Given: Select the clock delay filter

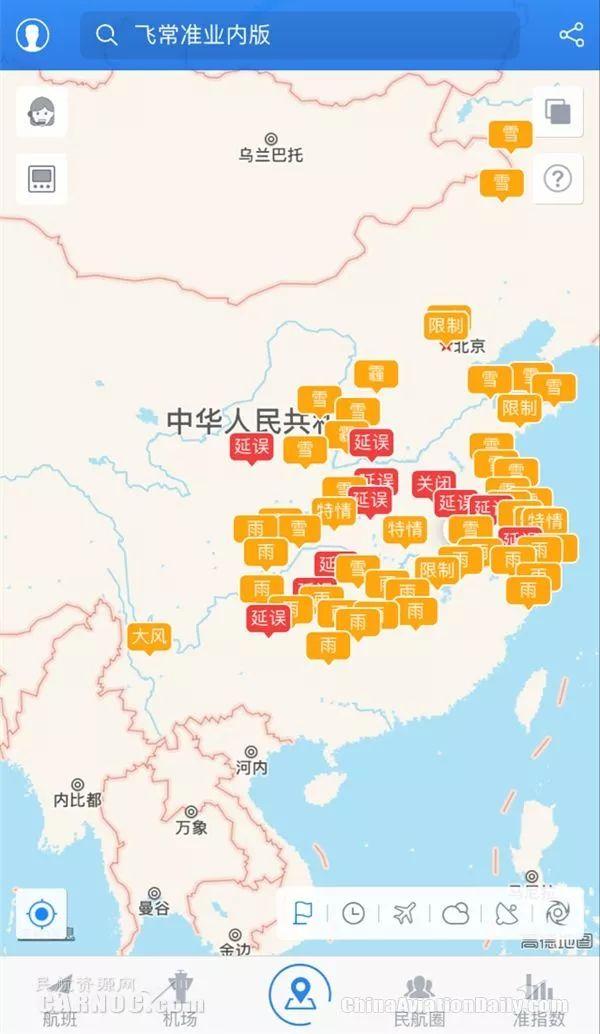Looking at the screenshot, I should tap(353, 913).
